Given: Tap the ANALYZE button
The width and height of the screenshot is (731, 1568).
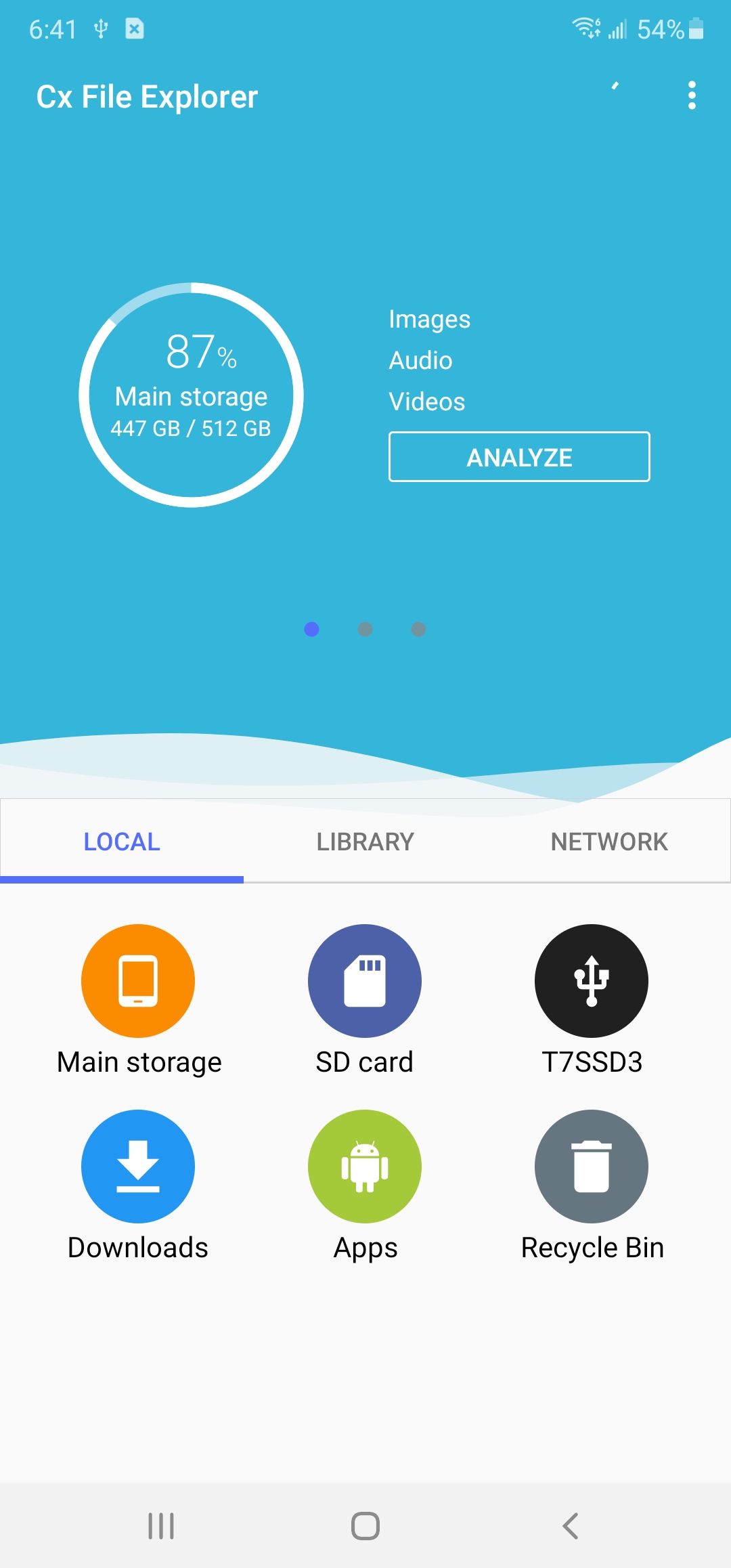Looking at the screenshot, I should point(519,457).
